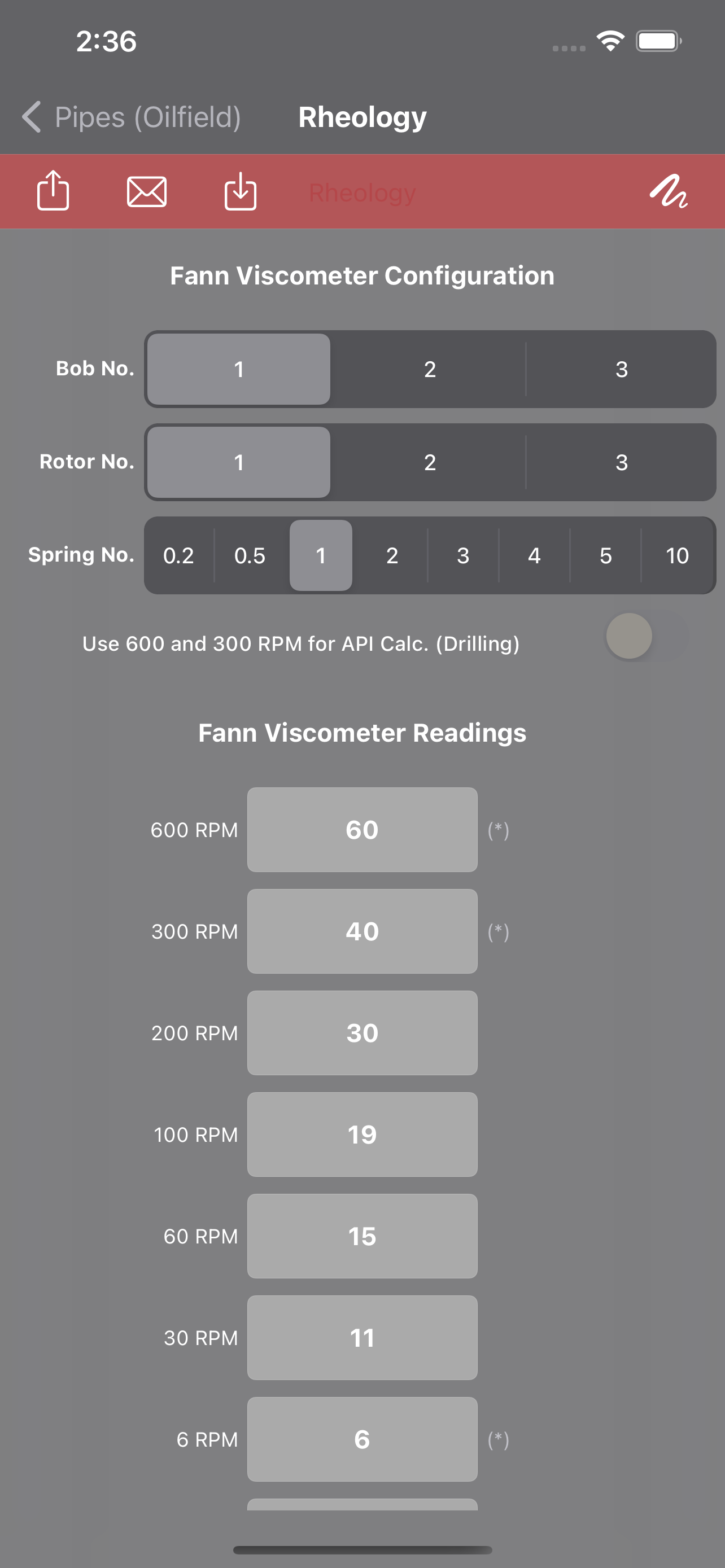Open the scribble drawing tool
725x1568 pixels.
pos(669,192)
